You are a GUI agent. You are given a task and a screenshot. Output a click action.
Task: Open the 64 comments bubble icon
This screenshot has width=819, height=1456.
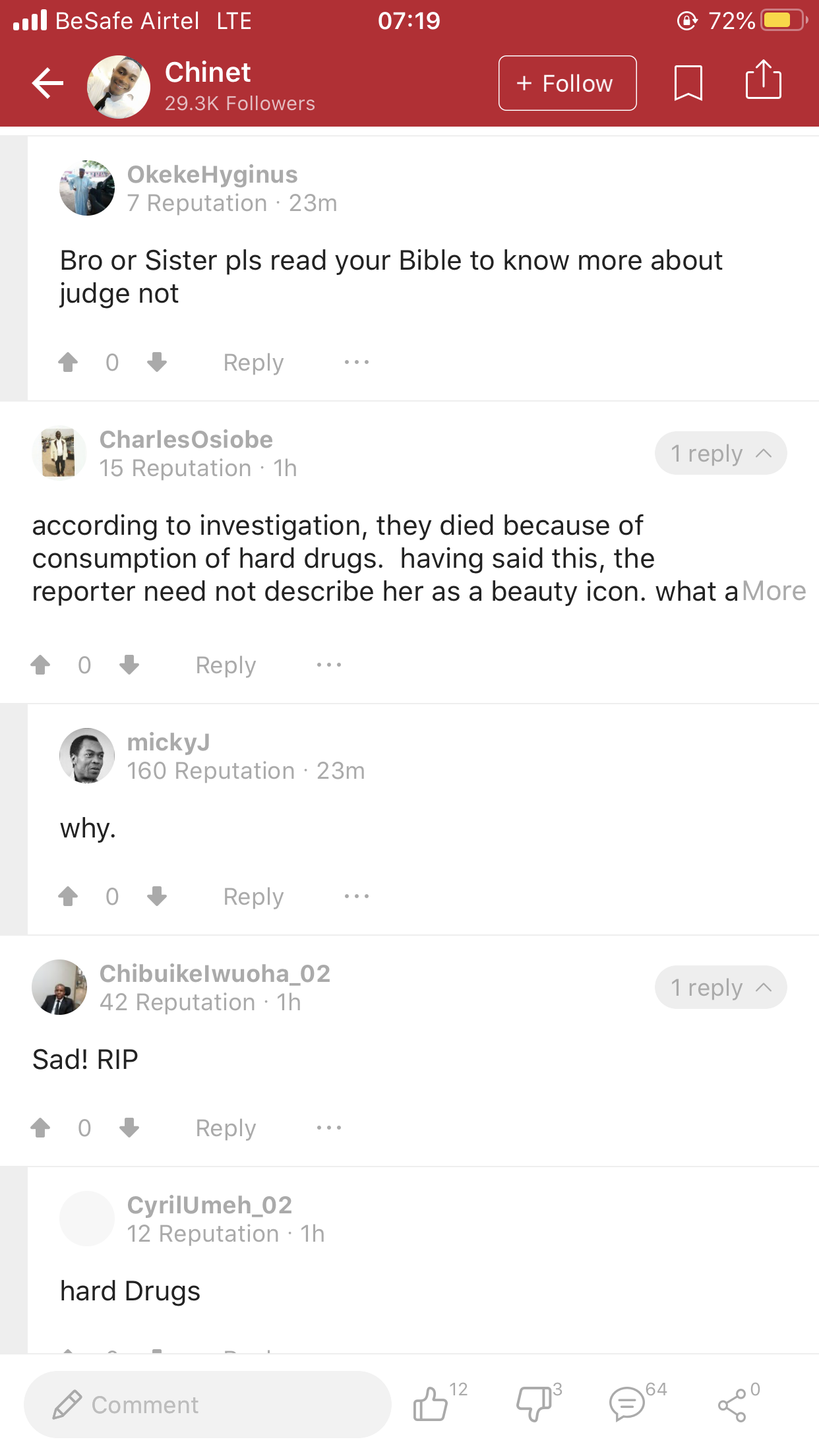pos(627,1403)
